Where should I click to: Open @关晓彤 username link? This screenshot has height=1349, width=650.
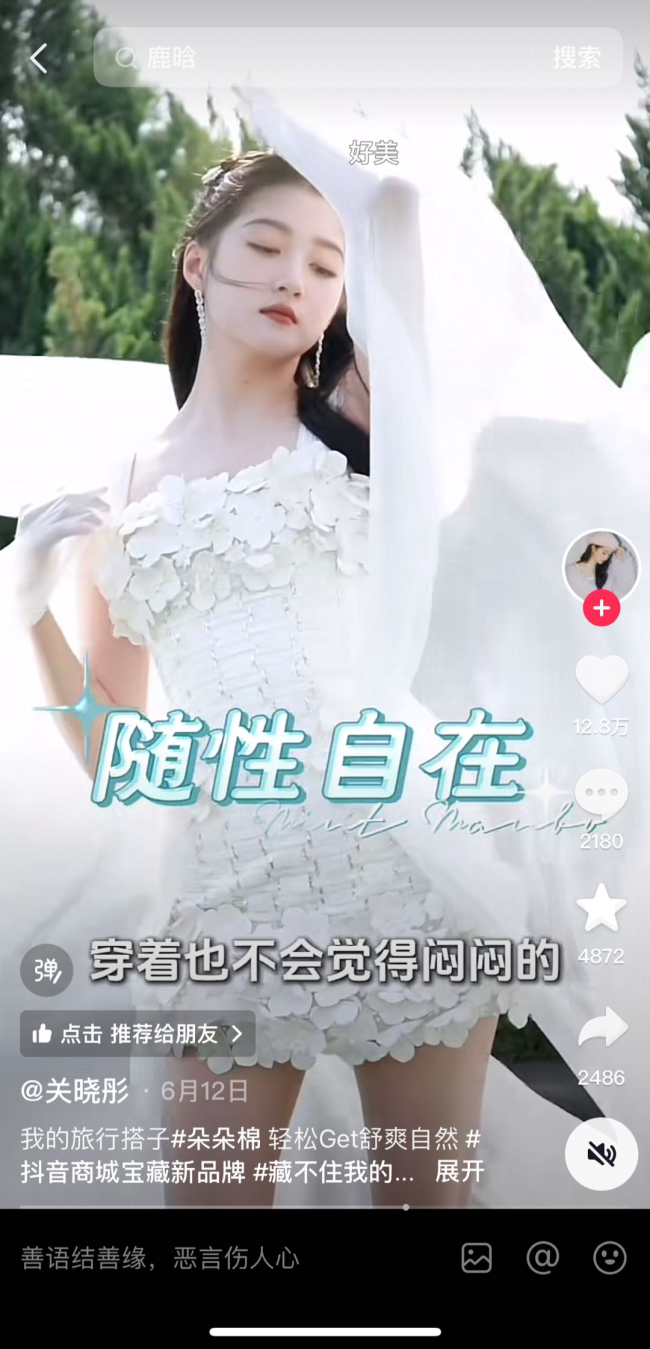75,1090
